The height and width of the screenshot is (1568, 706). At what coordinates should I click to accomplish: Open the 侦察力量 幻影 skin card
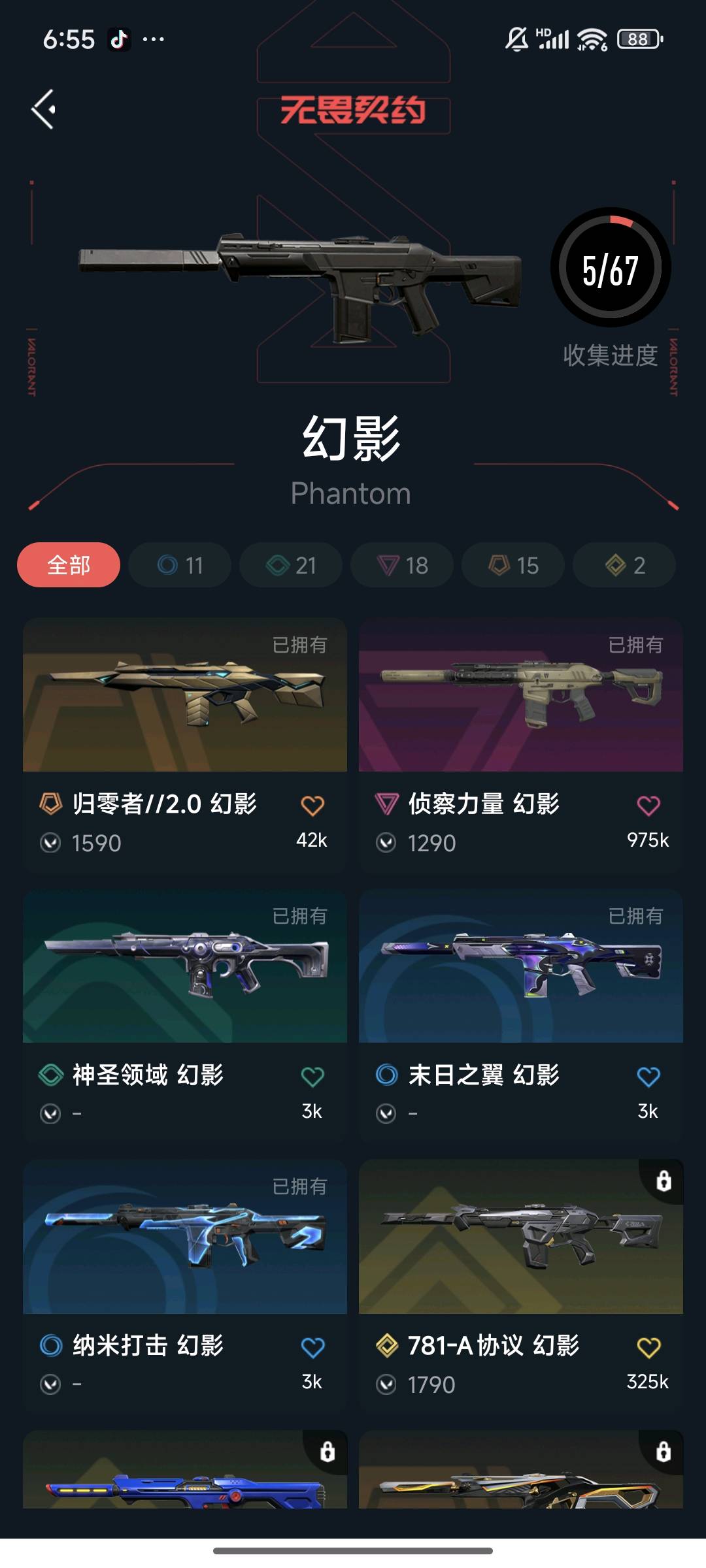pos(521,744)
